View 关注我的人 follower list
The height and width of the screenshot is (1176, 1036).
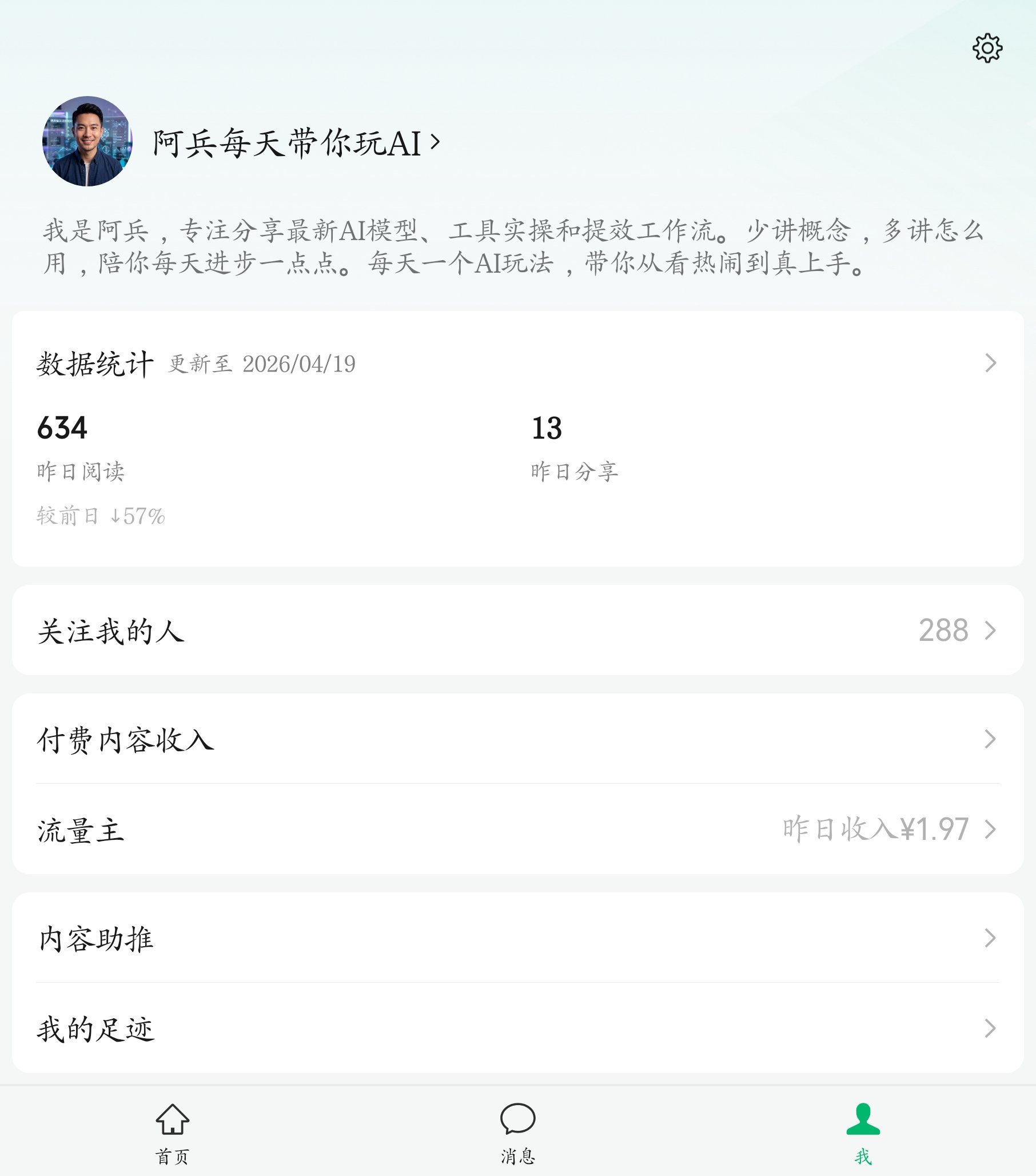point(516,631)
